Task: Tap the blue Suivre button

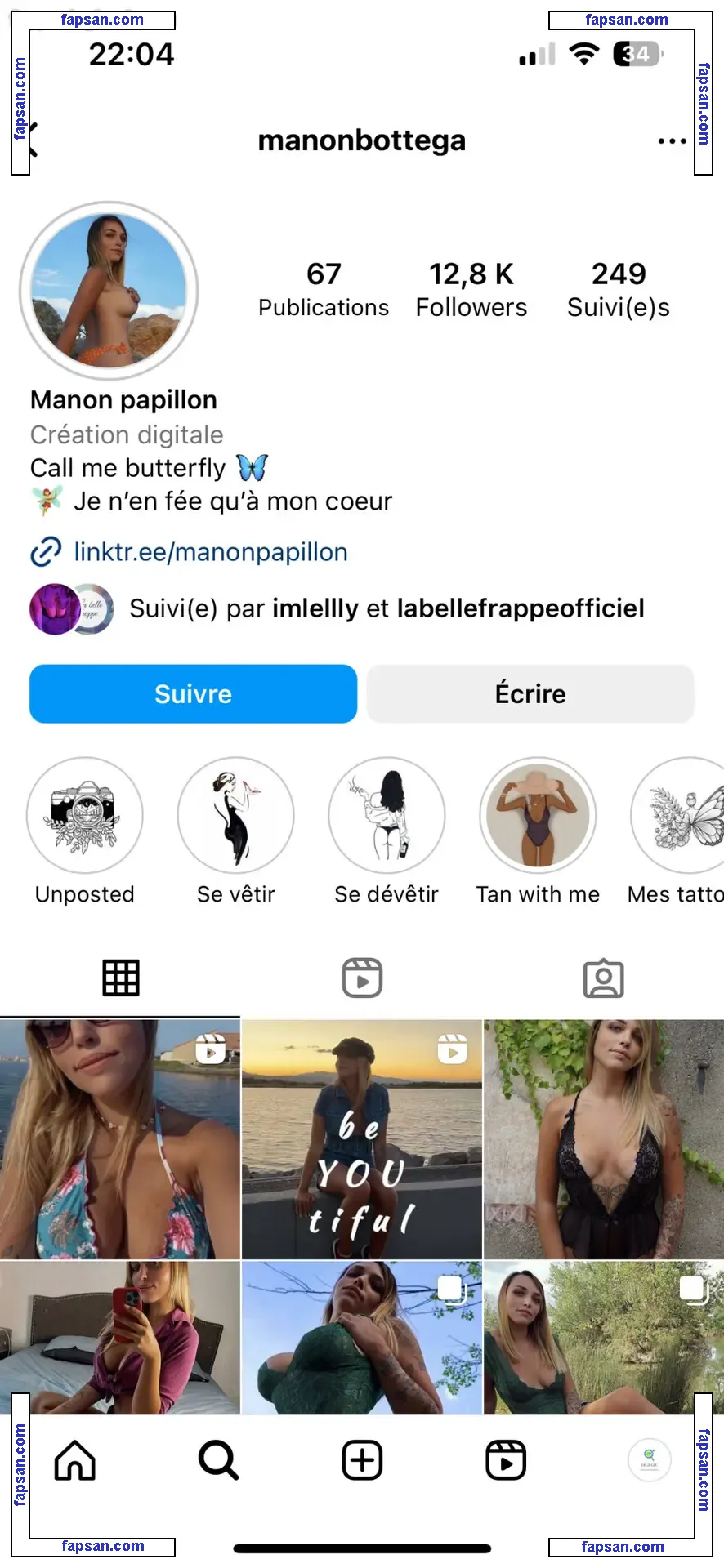Action: point(193,693)
